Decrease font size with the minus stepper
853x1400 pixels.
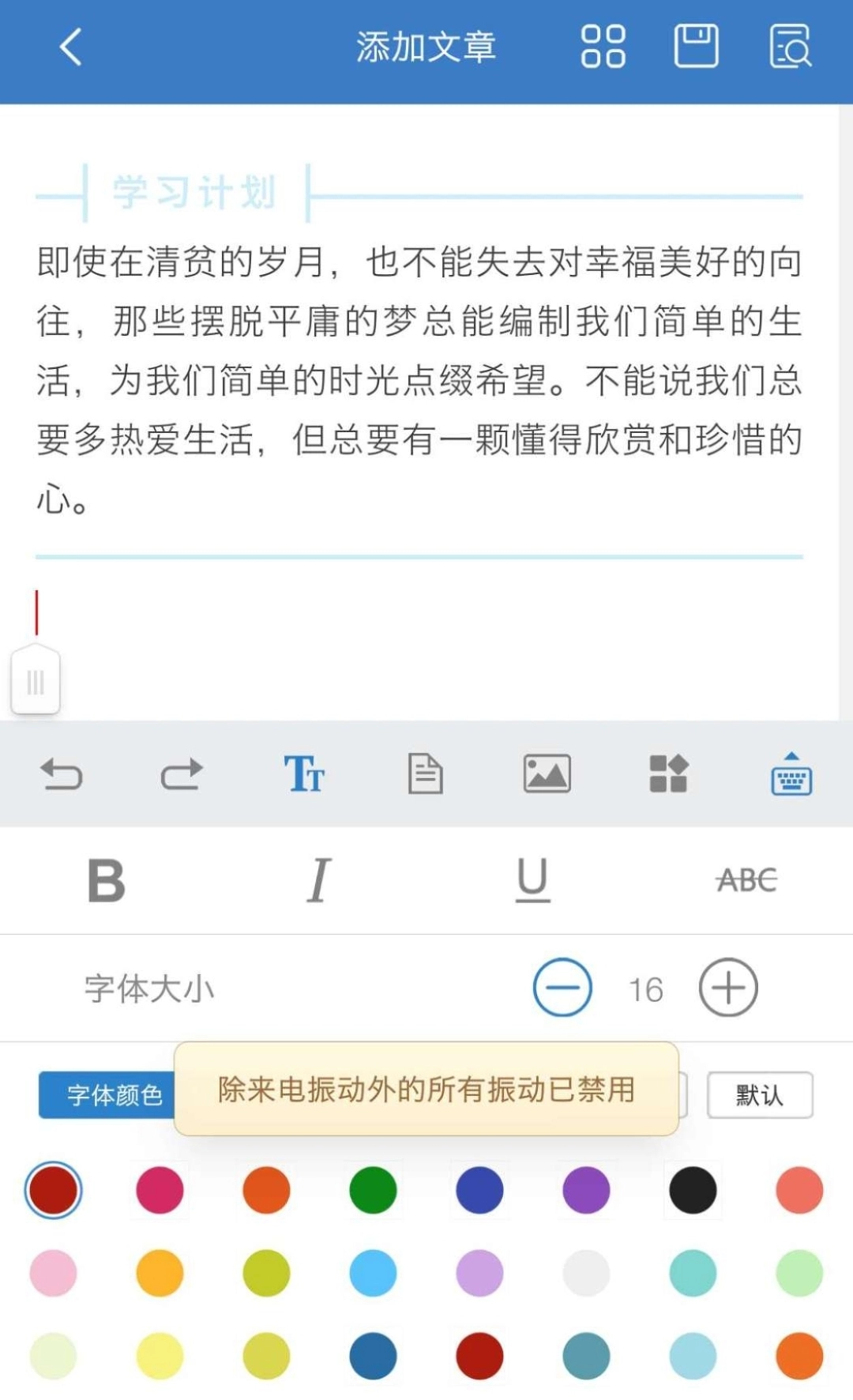point(562,987)
